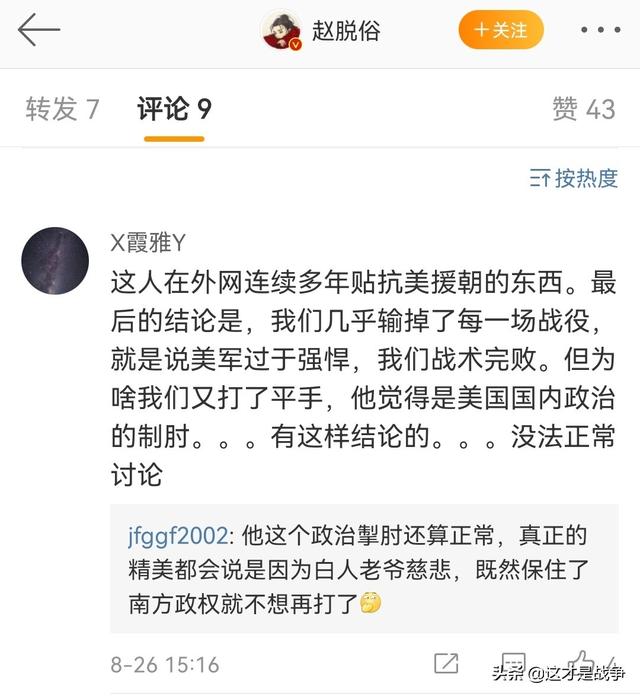The height and width of the screenshot is (696, 640).
Task: Select the 评论 9 tab
Action: tap(174, 109)
